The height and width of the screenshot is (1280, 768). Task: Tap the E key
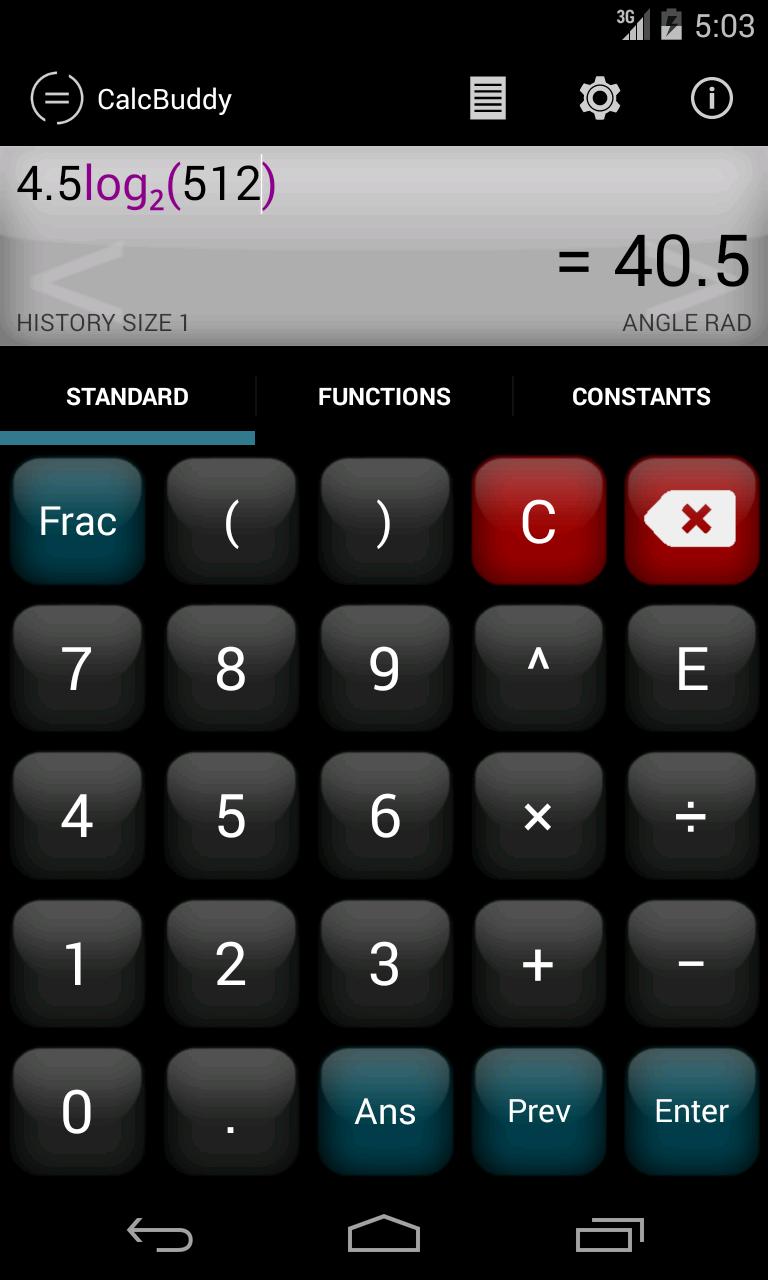(x=692, y=668)
